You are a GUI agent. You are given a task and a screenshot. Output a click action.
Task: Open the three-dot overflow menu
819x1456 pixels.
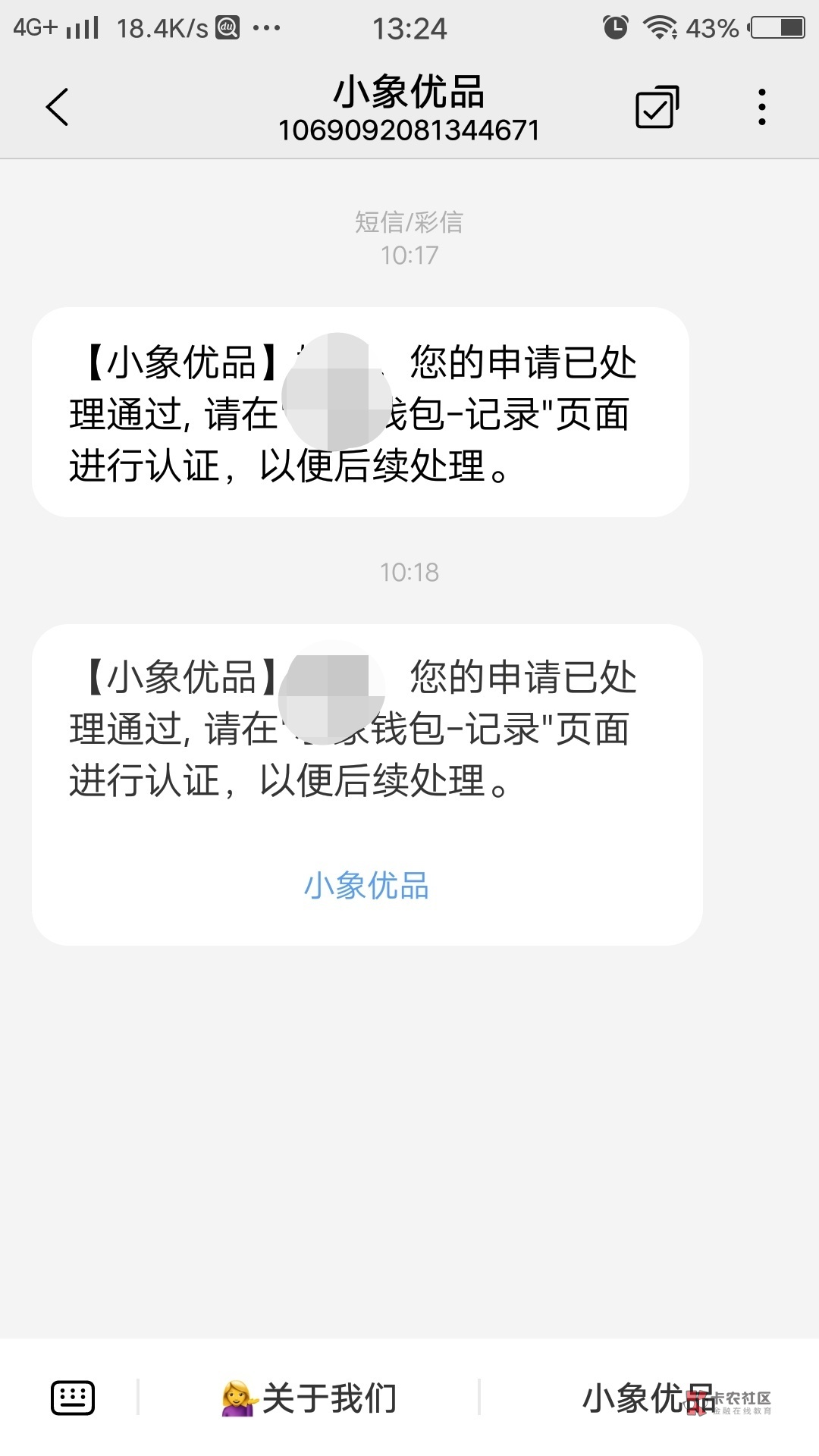pos(761,107)
